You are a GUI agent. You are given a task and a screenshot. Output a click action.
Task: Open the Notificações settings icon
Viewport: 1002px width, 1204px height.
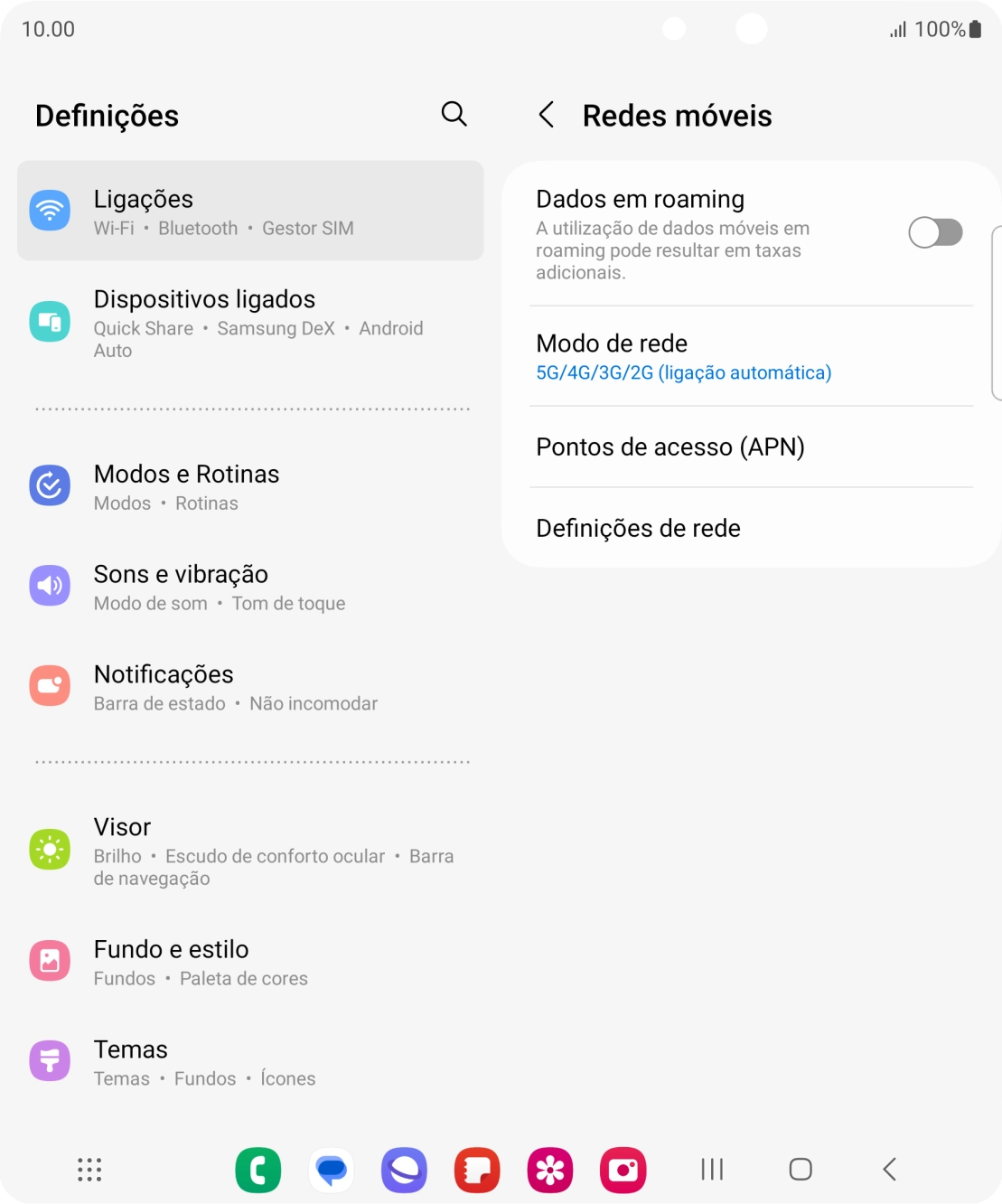(51, 685)
